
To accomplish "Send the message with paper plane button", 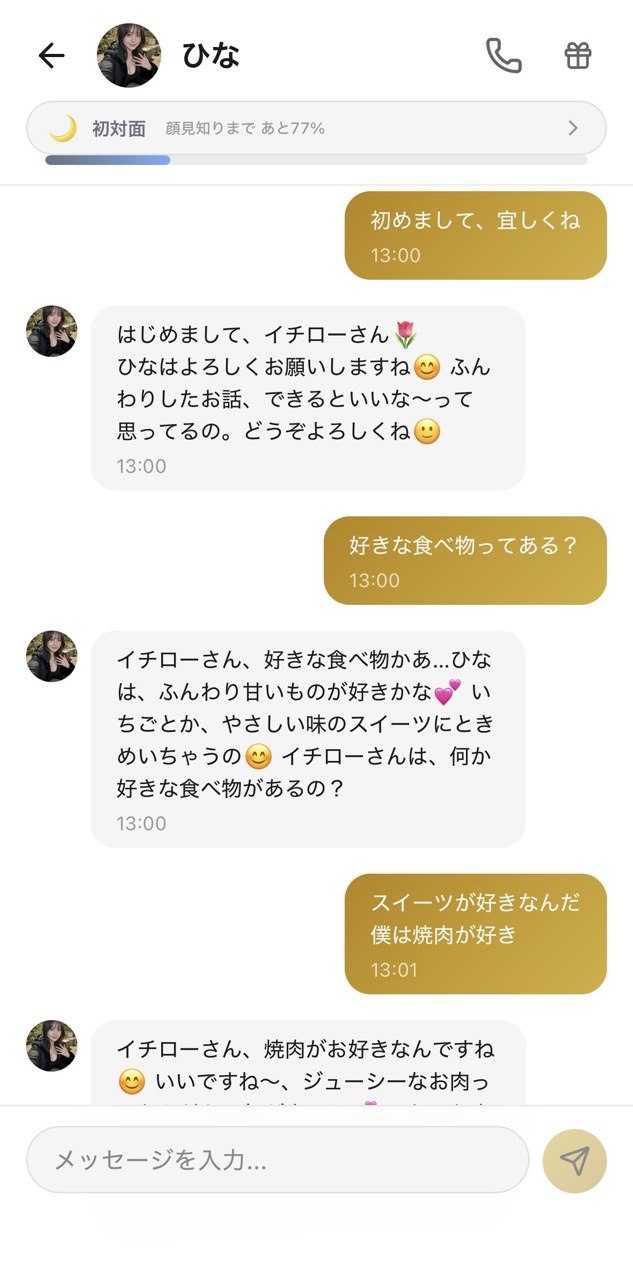I will [574, 1160].
